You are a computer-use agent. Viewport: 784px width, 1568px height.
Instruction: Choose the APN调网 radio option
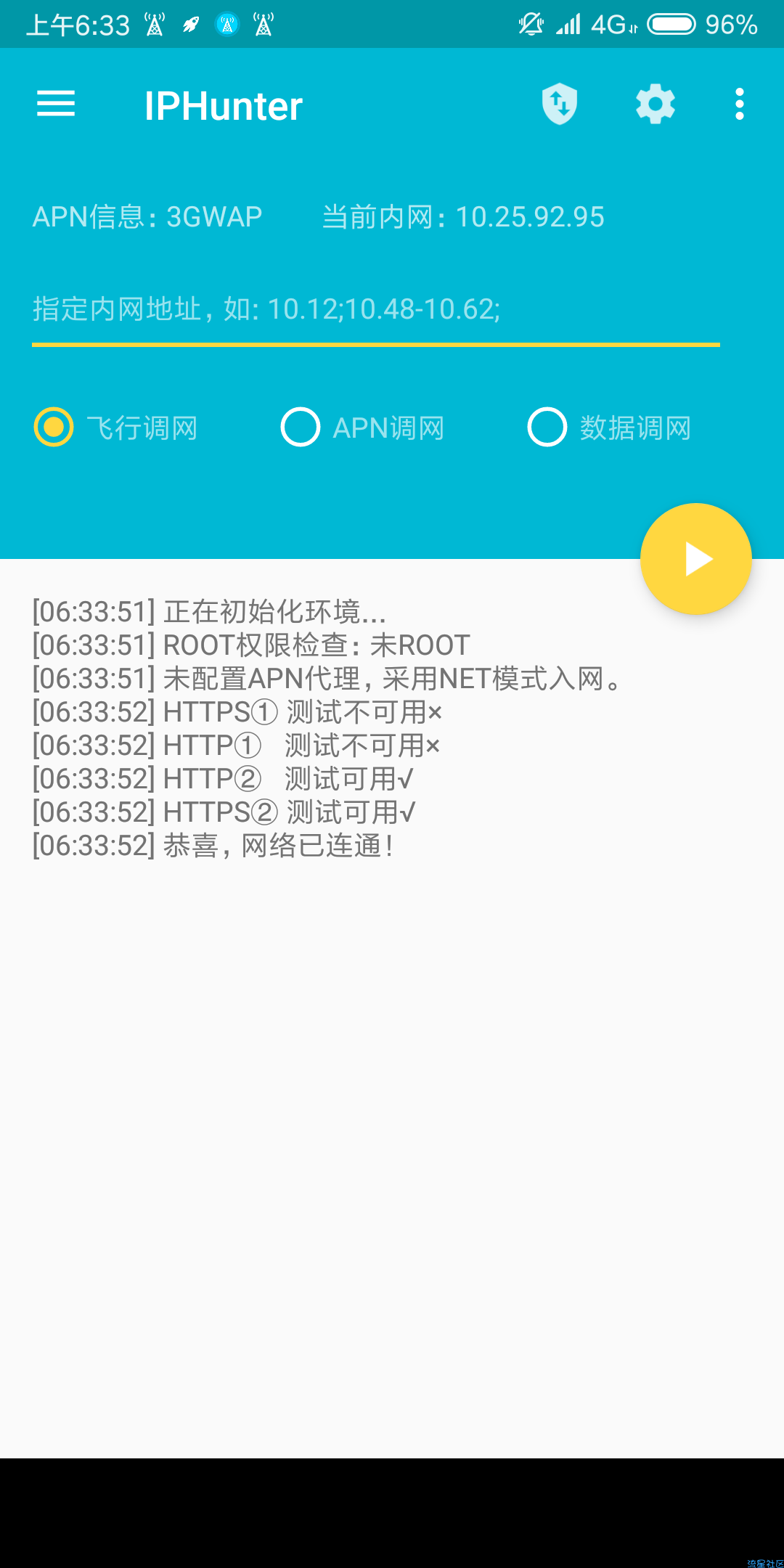(301, 427)
